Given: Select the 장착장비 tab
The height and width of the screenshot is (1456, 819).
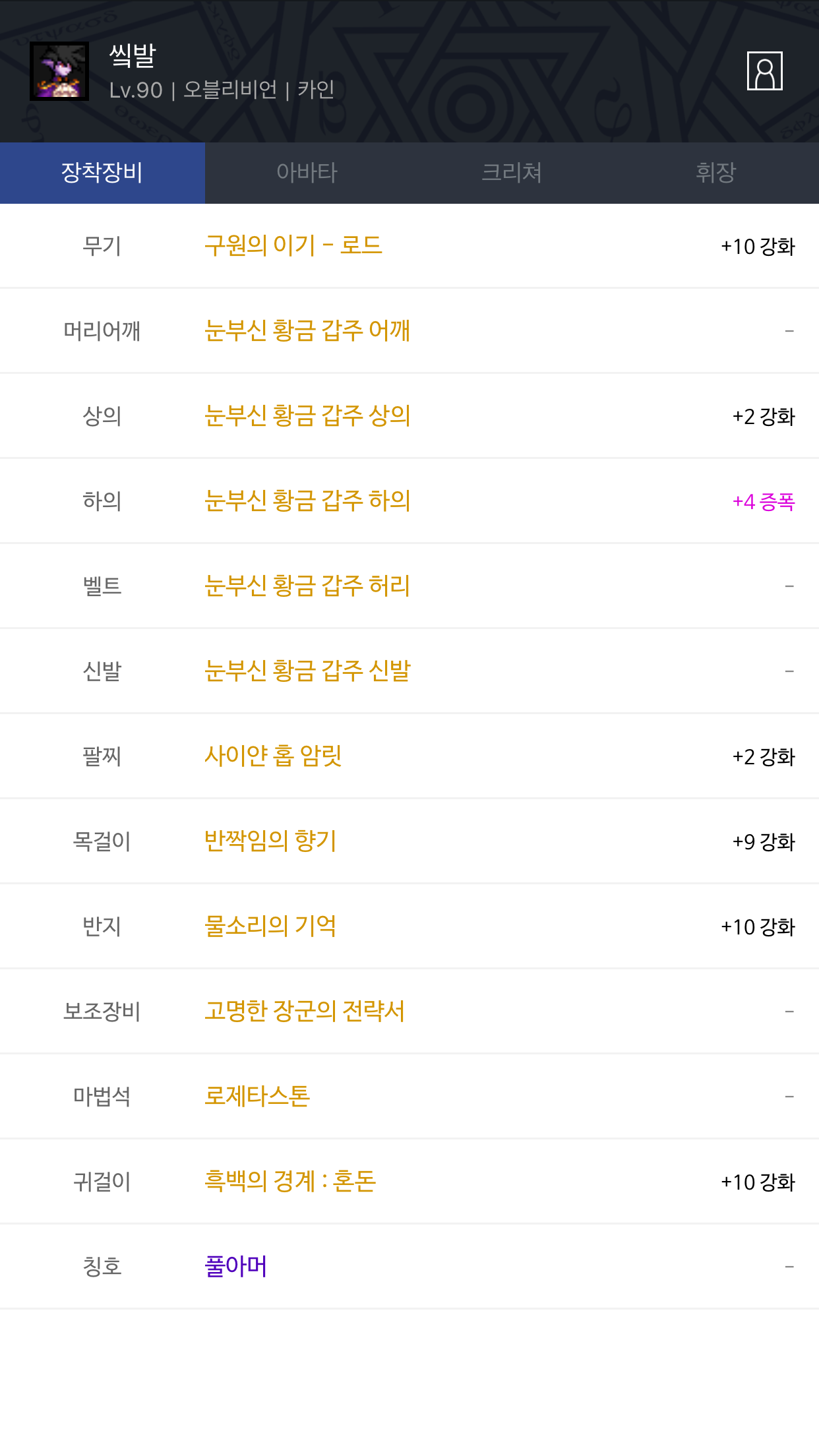Looking at the screenshot, I should [102, 173].
